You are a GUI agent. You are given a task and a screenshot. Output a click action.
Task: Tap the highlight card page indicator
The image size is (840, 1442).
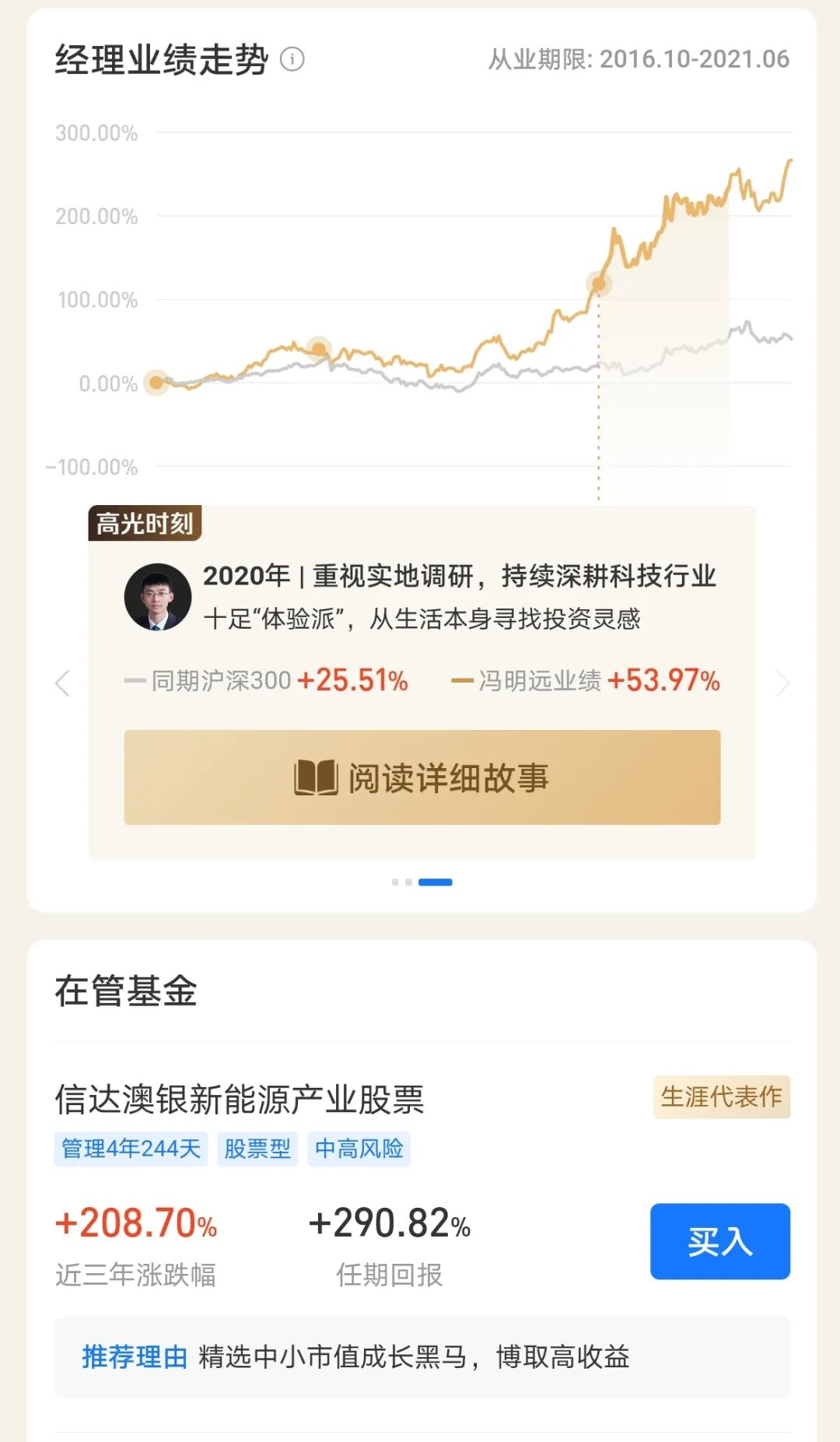pyautogui.click(x=422, y=882)
